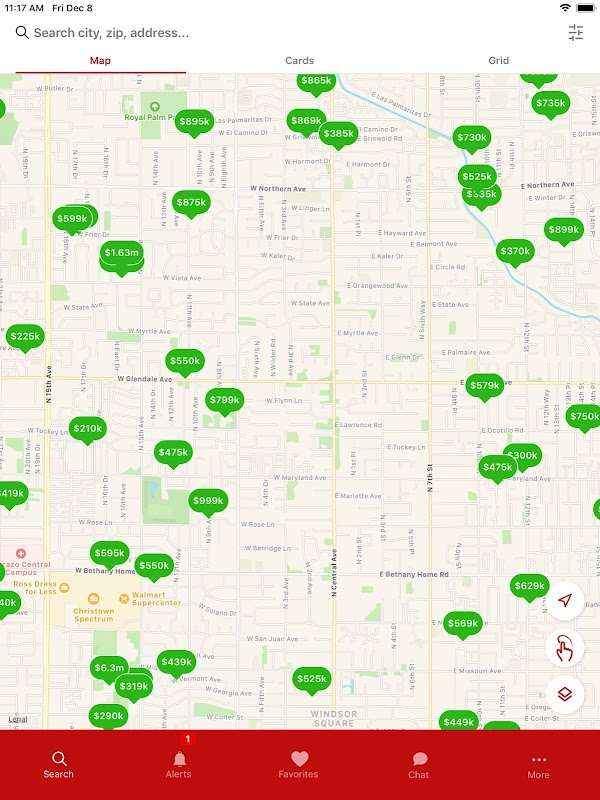The width and height of the screenshot is (600, 800).
Task: Open the filter settings icon
Action: [575, 33]
